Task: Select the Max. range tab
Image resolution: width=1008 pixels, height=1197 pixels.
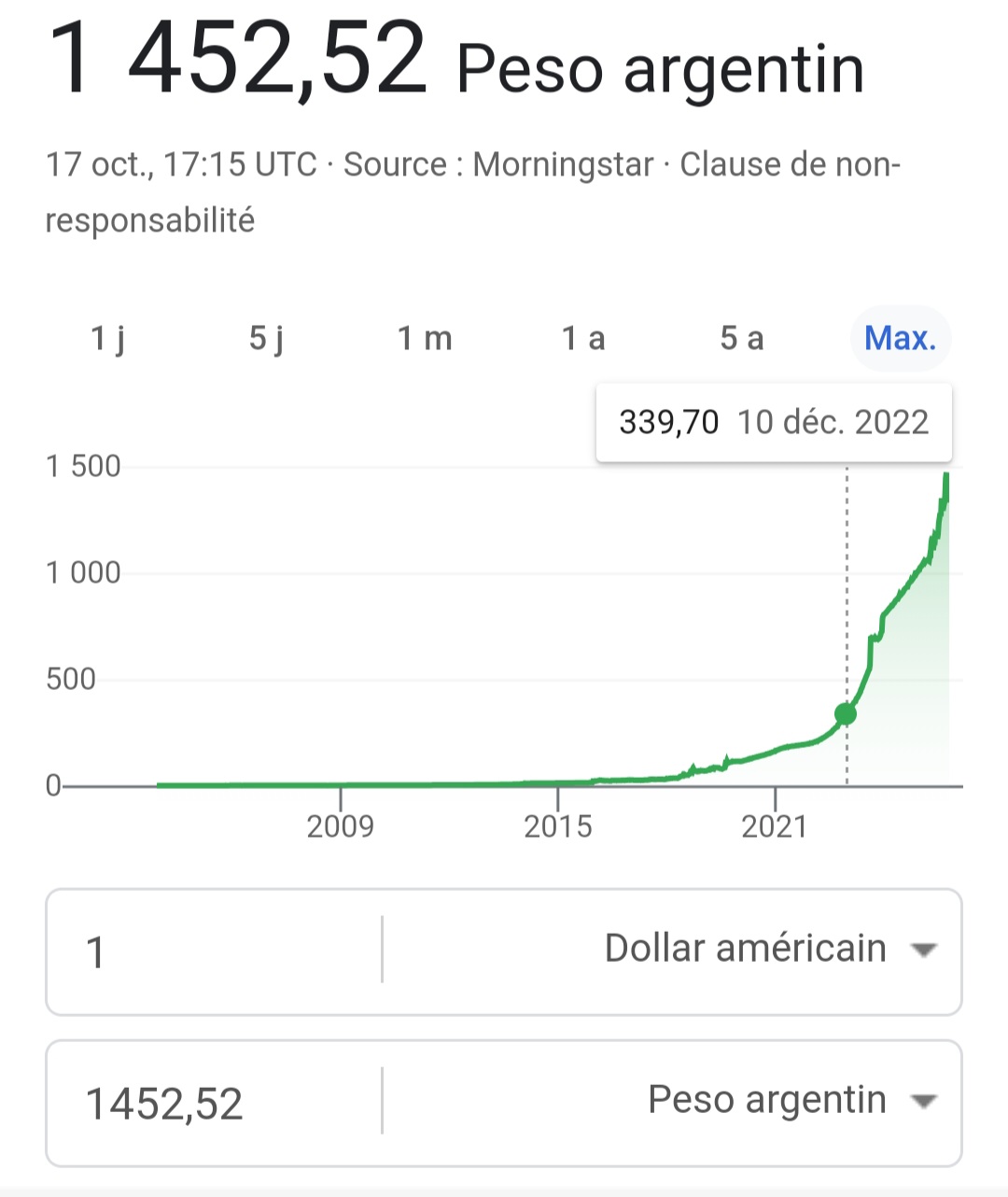Action: 900,338
